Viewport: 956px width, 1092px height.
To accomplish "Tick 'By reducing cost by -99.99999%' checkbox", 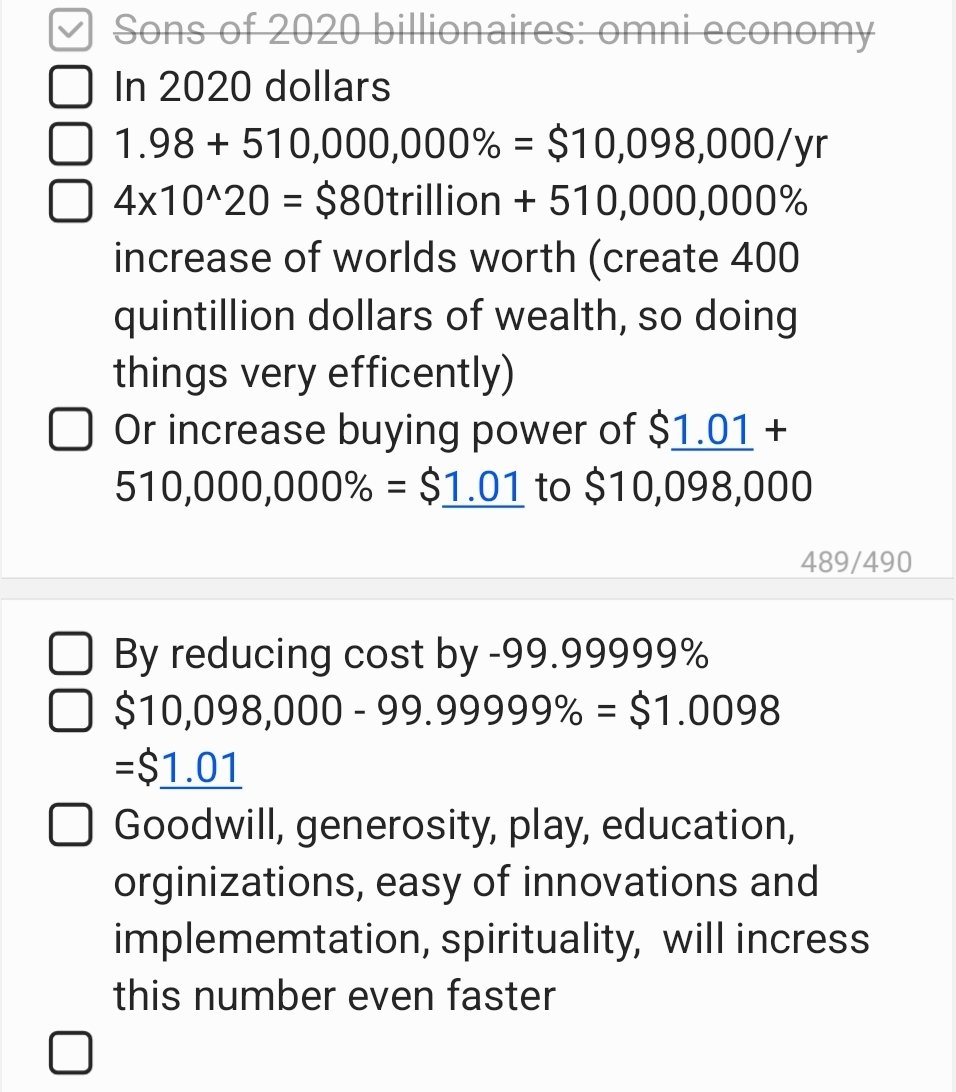I will point(70,653).
